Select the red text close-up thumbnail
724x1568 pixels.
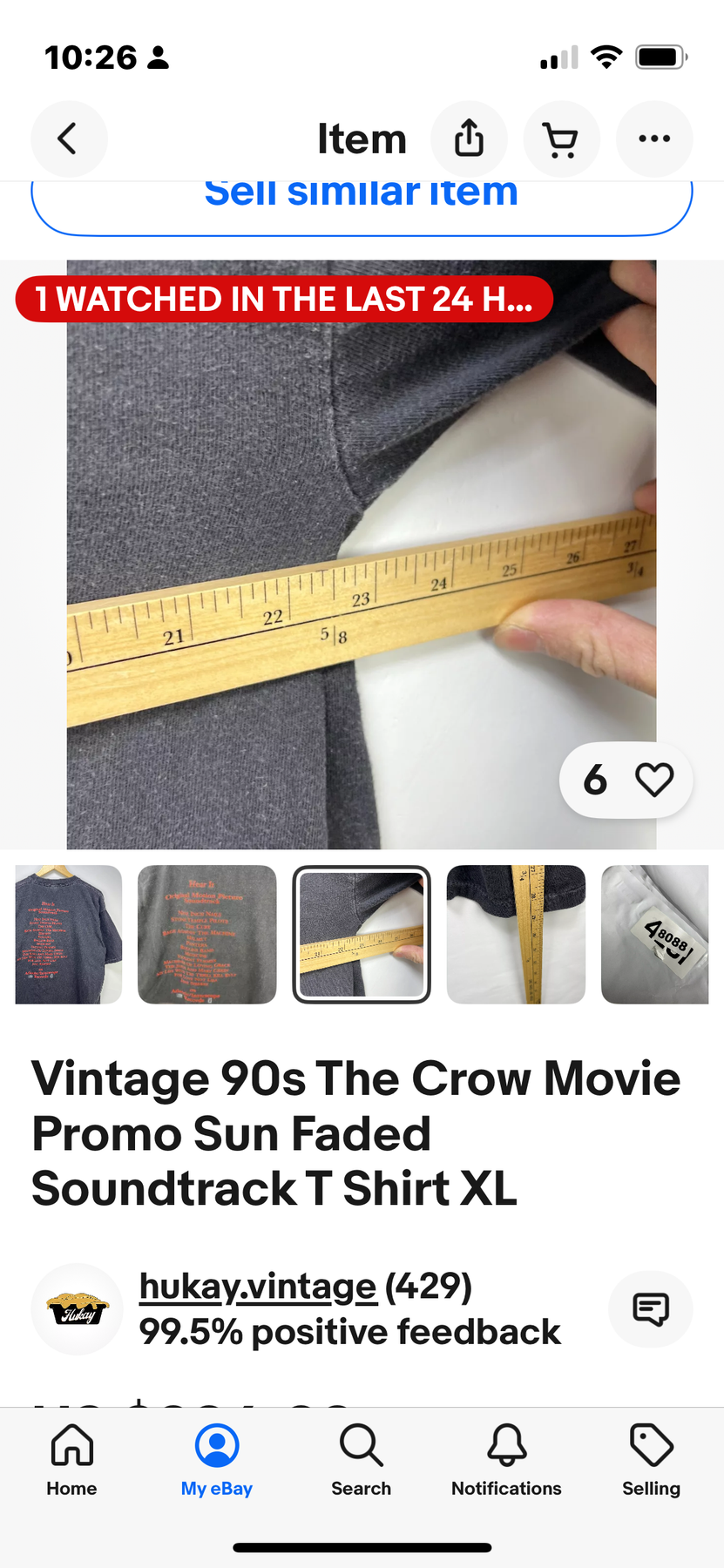click(x=207, y=935)
